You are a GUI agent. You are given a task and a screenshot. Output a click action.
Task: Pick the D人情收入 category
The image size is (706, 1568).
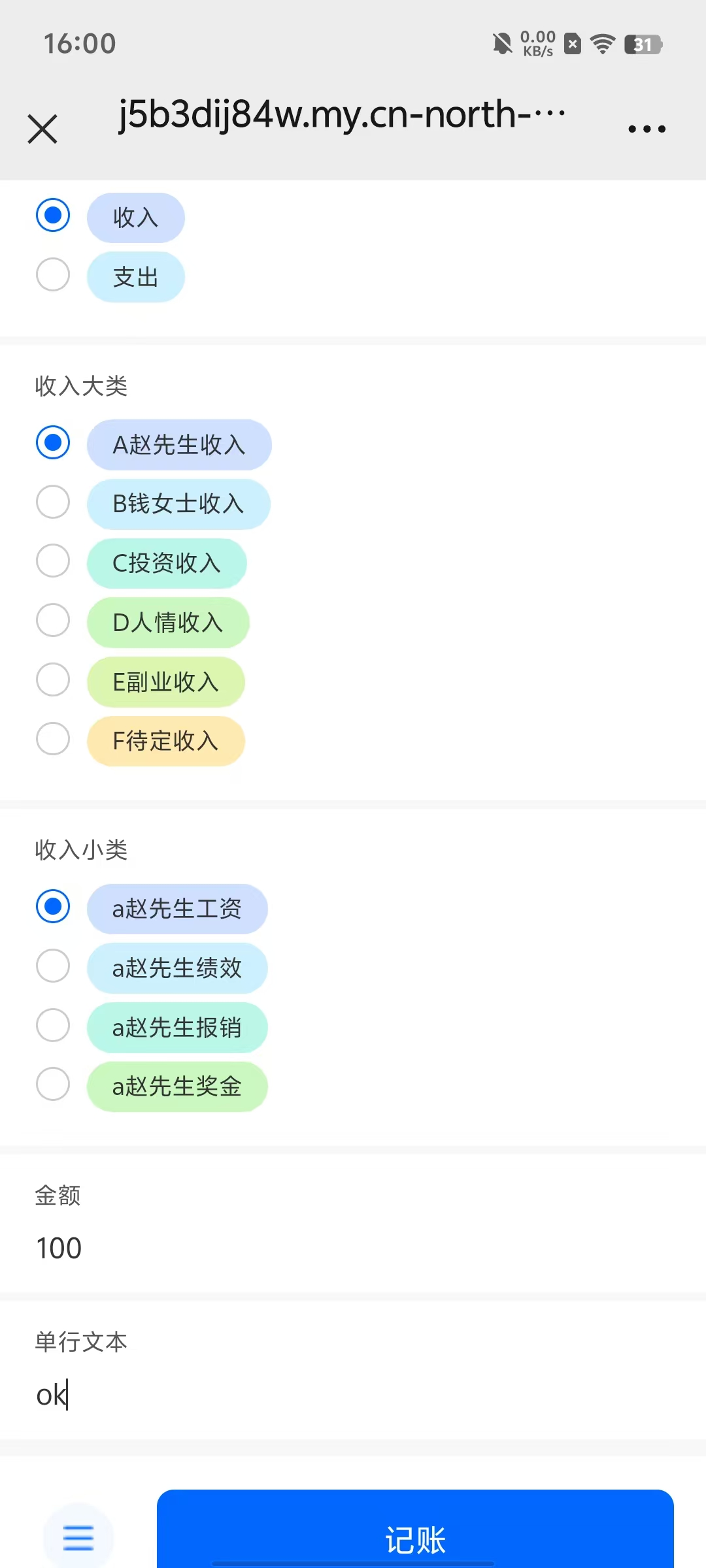point(53,621)
